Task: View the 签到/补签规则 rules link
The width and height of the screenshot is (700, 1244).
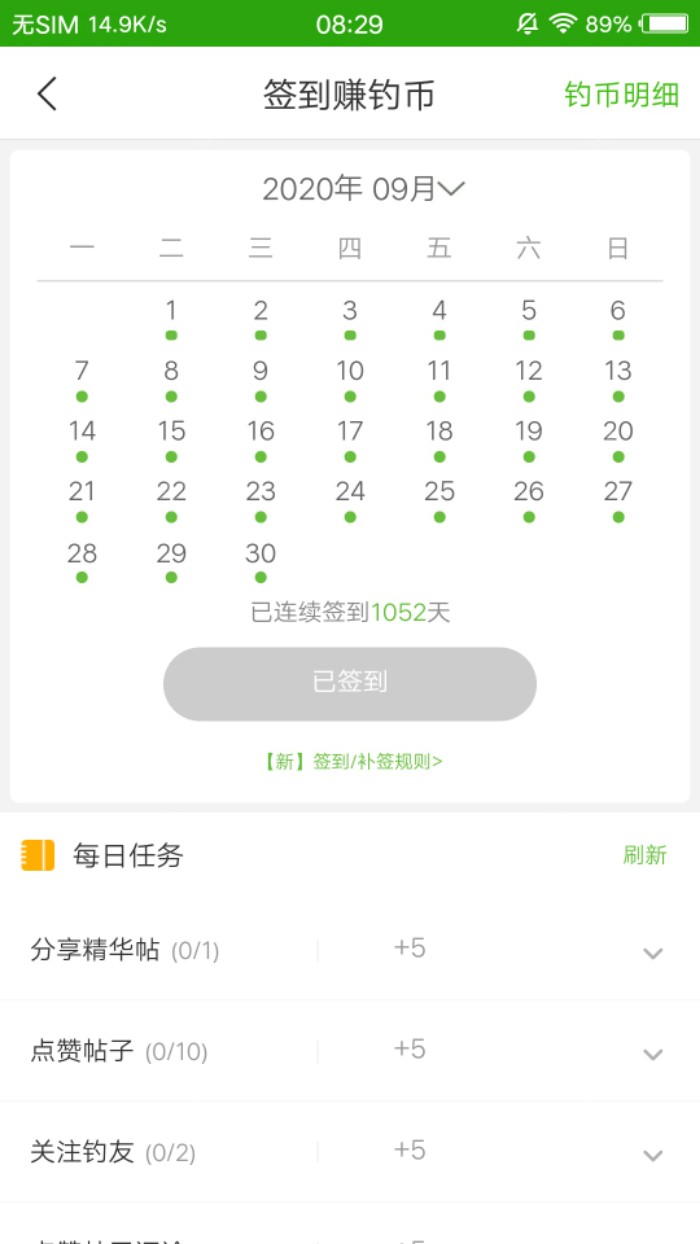Action: click(352, 761)
